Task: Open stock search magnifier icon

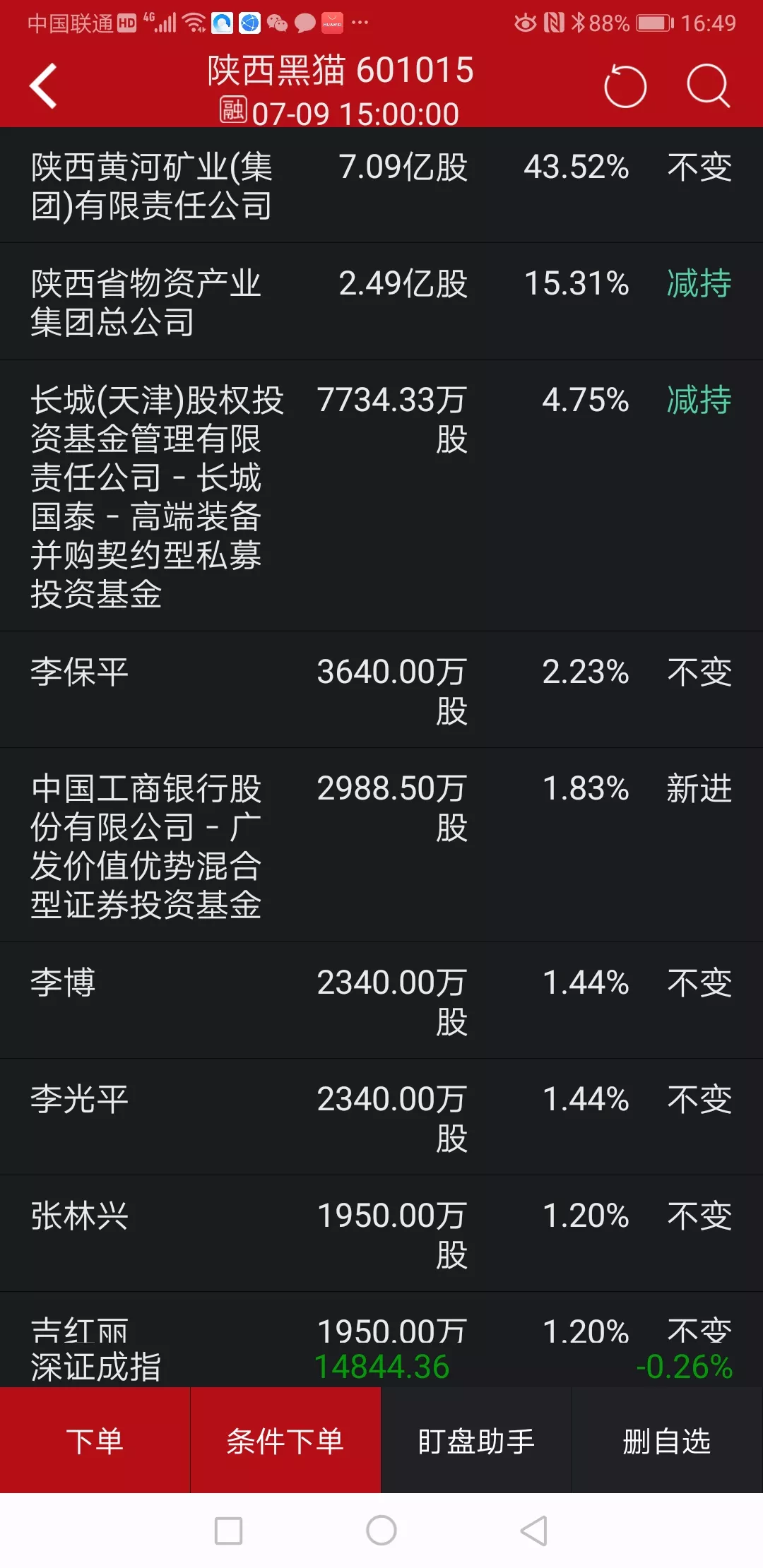Action: (x=708, y=86)
